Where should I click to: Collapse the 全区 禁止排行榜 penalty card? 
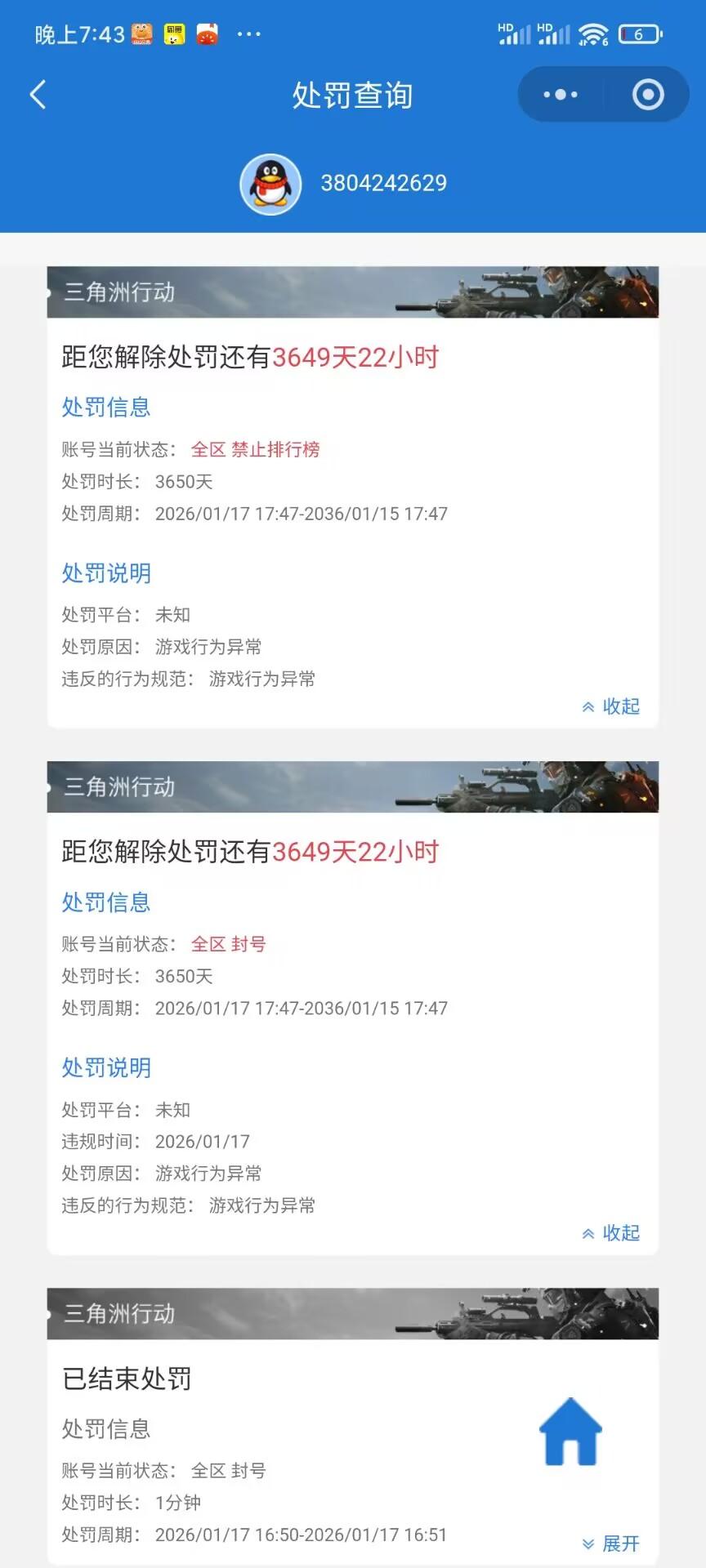pos(610,706)
